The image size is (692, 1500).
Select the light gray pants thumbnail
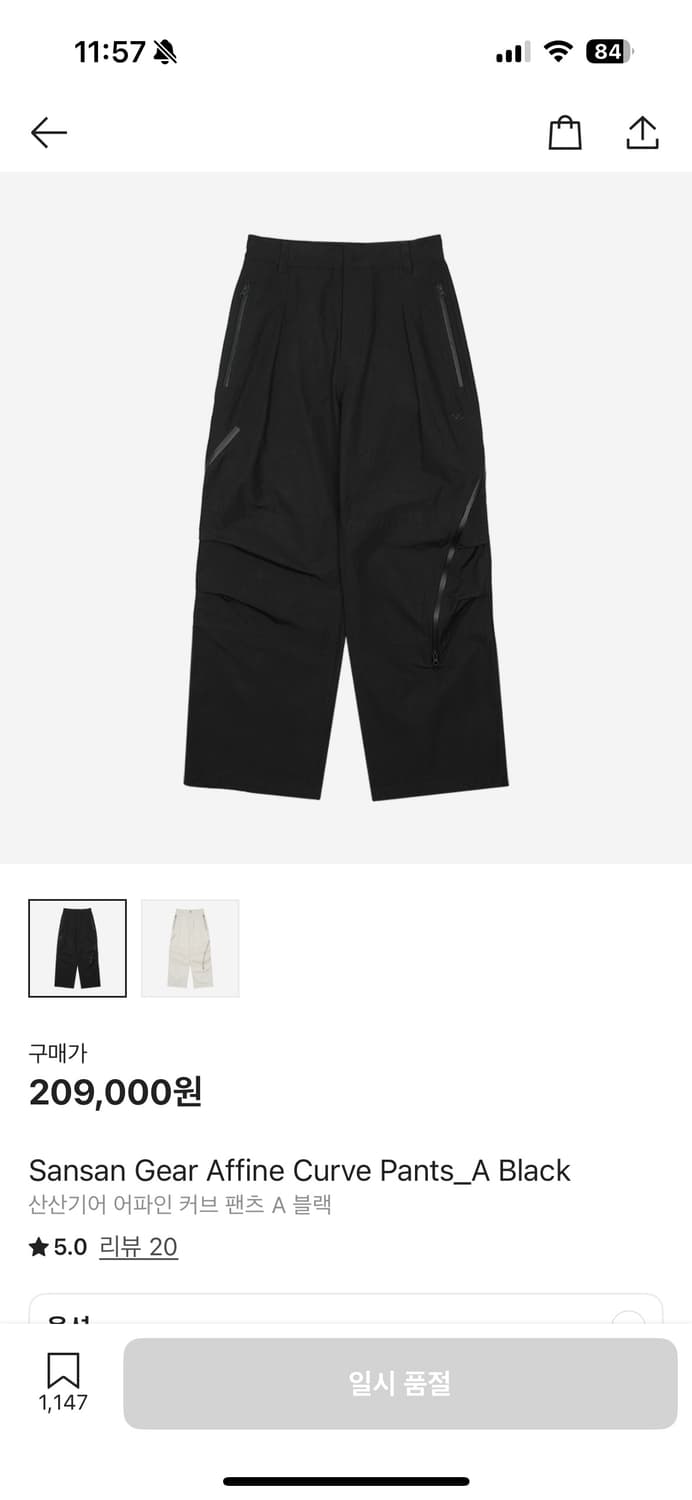pos(190,948)
